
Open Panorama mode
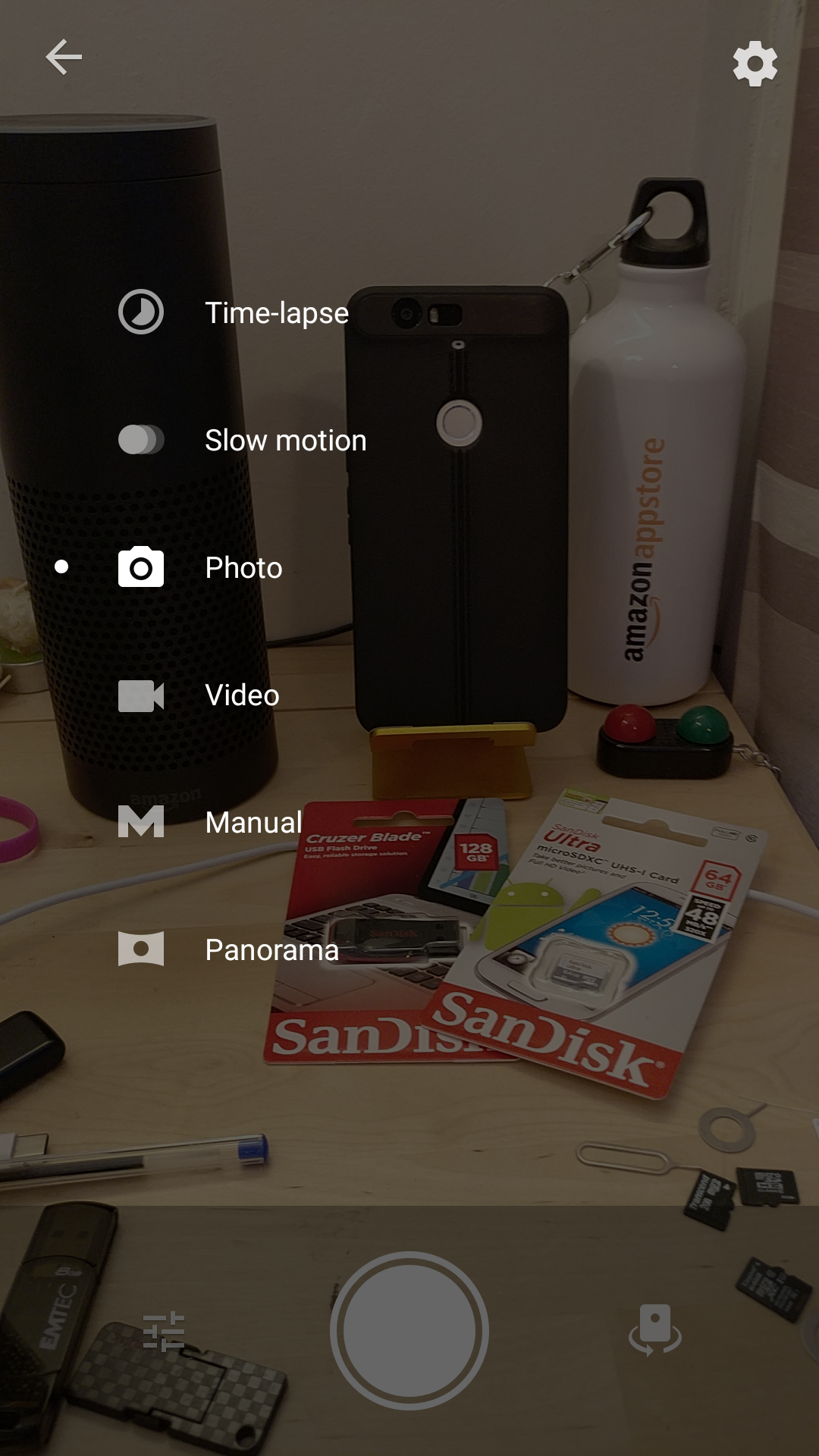coord(228,949)
